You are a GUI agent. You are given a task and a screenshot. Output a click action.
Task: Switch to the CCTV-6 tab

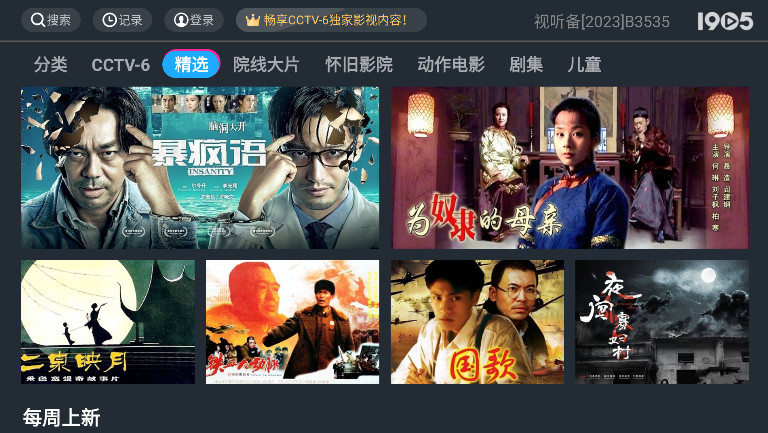coord(120,65)
